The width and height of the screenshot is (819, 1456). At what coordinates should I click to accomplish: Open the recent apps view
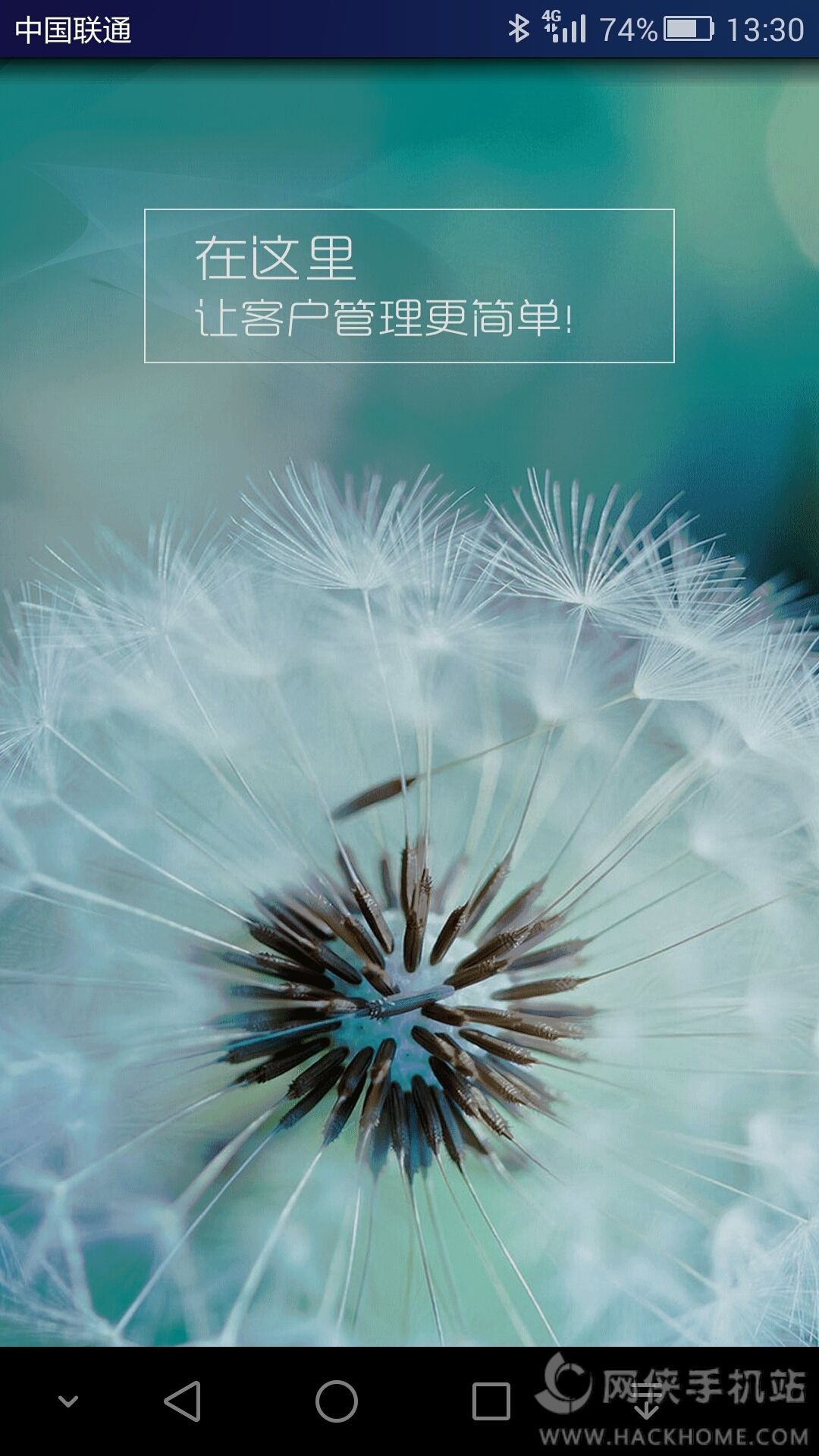coord(491,1401)
